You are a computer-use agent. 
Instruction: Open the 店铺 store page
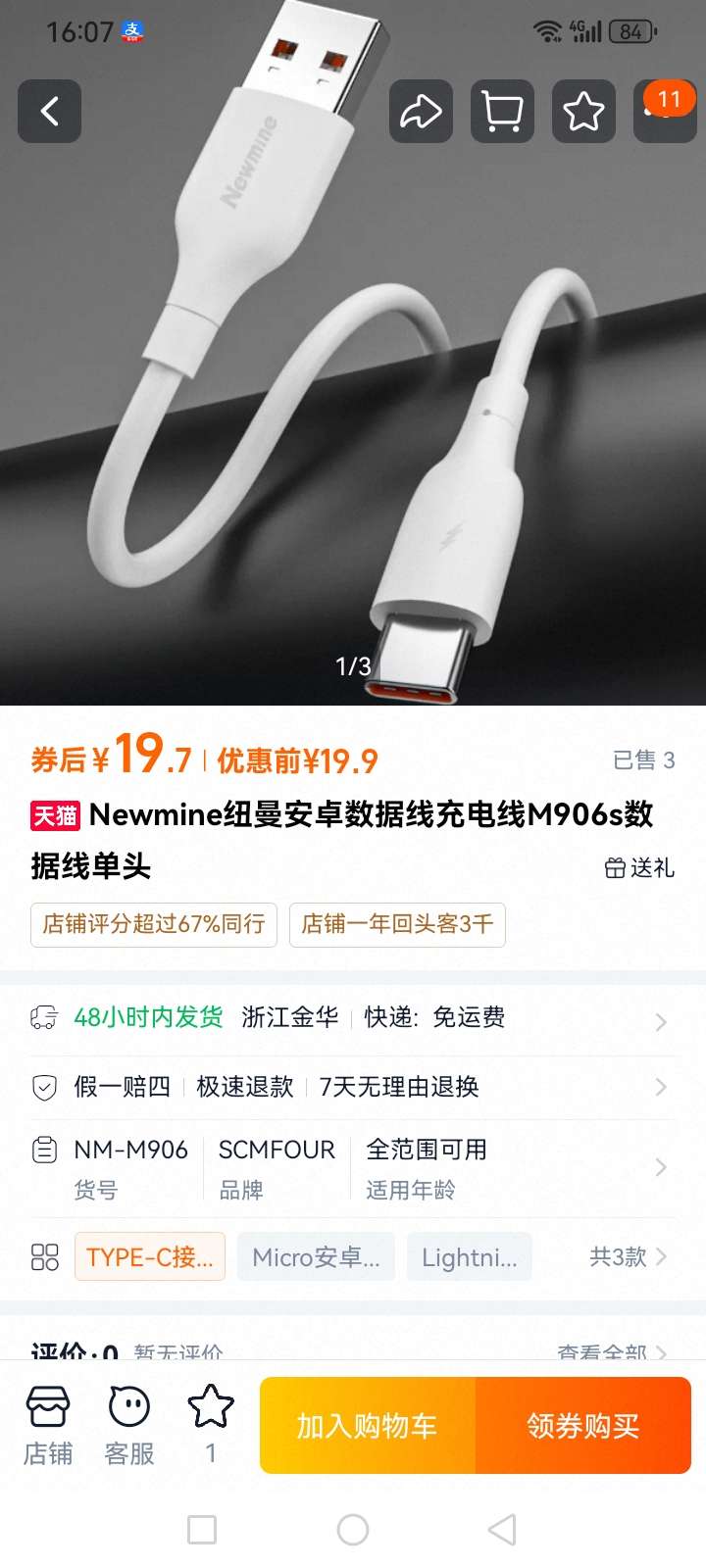tap(48, 1425)
